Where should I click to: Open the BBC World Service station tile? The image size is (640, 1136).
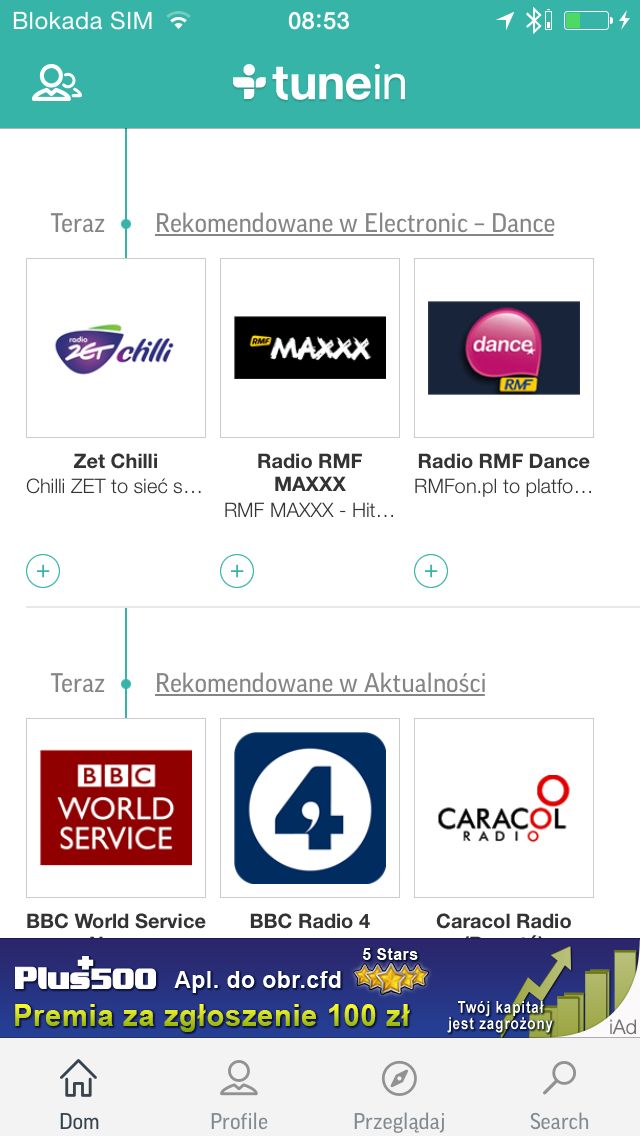pyautogui.click(x=116, y=808)
